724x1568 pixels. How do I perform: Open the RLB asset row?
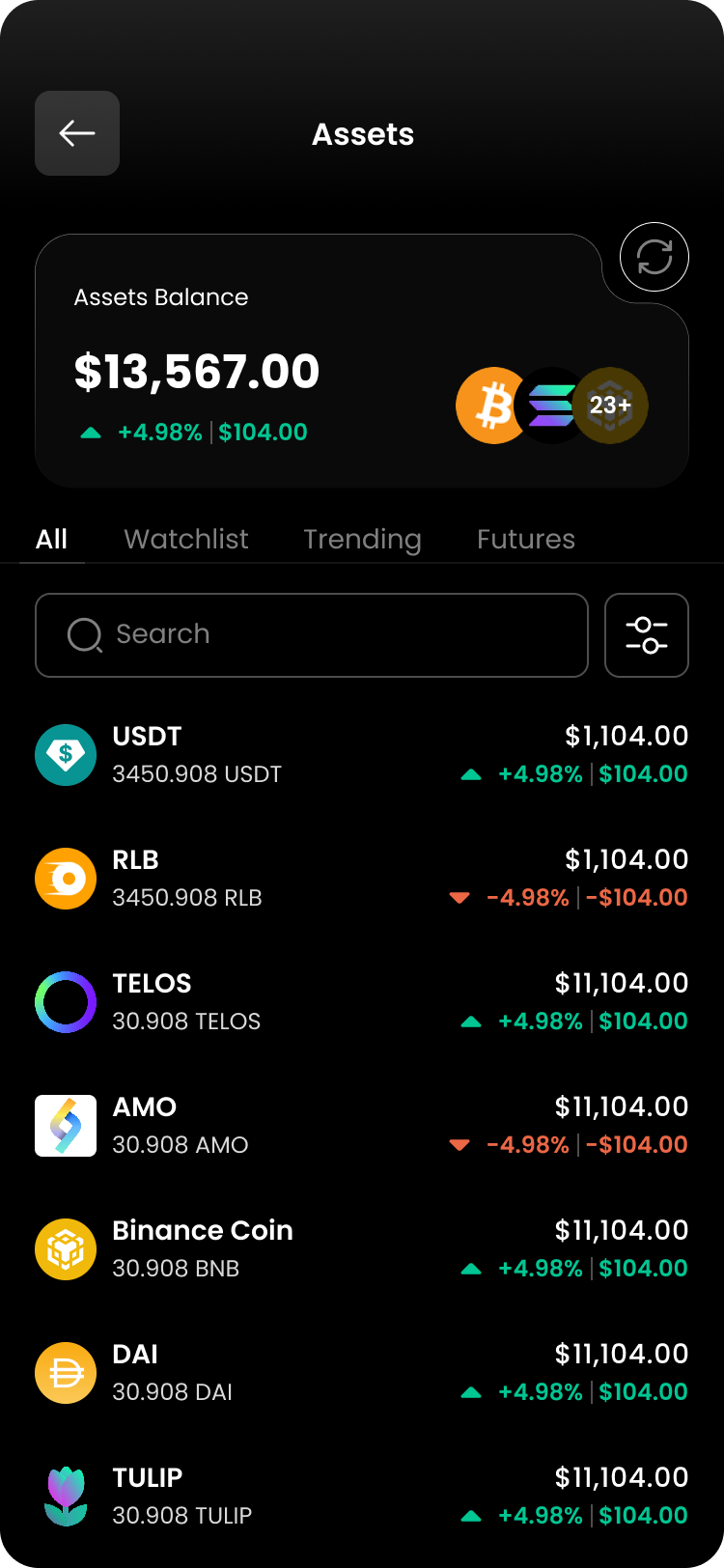click(x=361, y=879)
